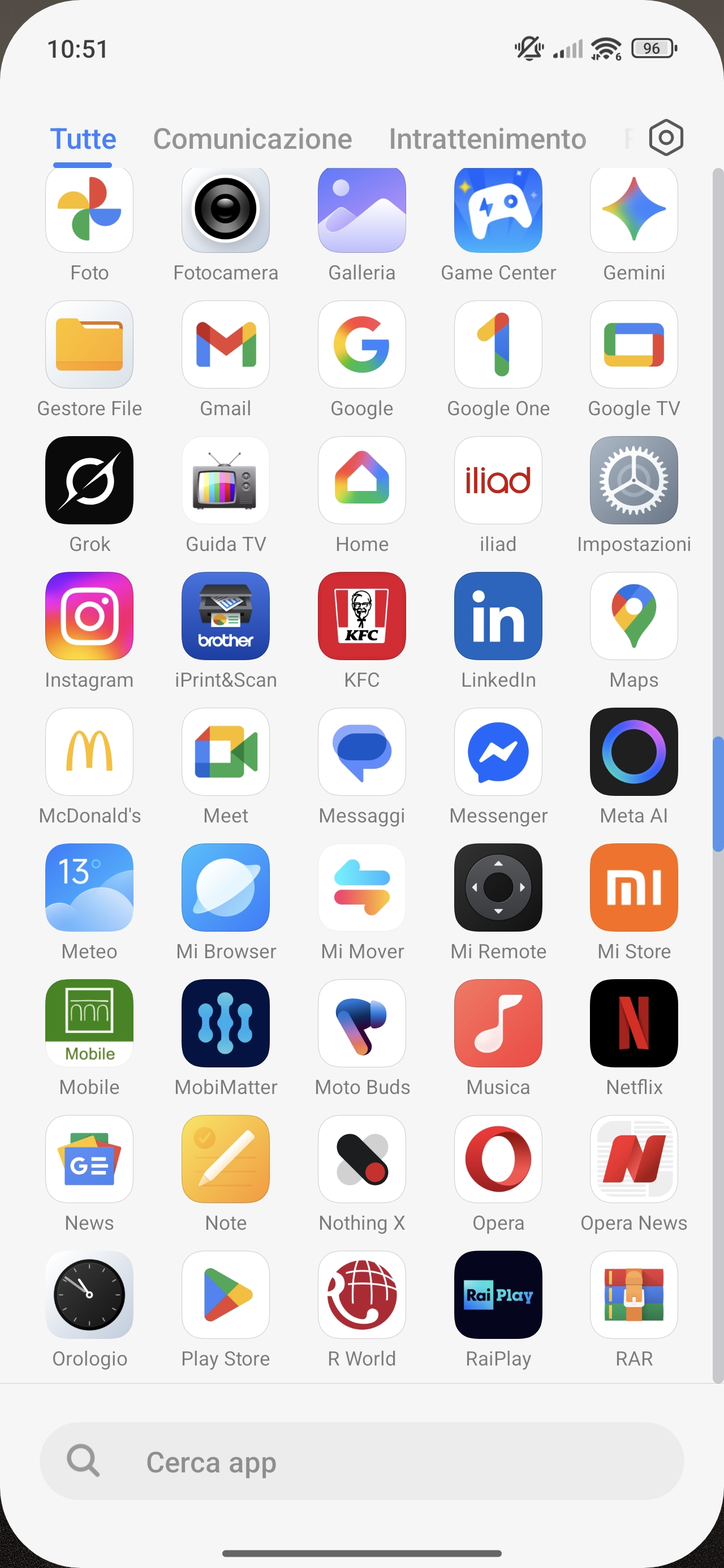The width and height of the screenshot is (724, 1568).
Task: Launch Instagram
Action: point(89,617)
